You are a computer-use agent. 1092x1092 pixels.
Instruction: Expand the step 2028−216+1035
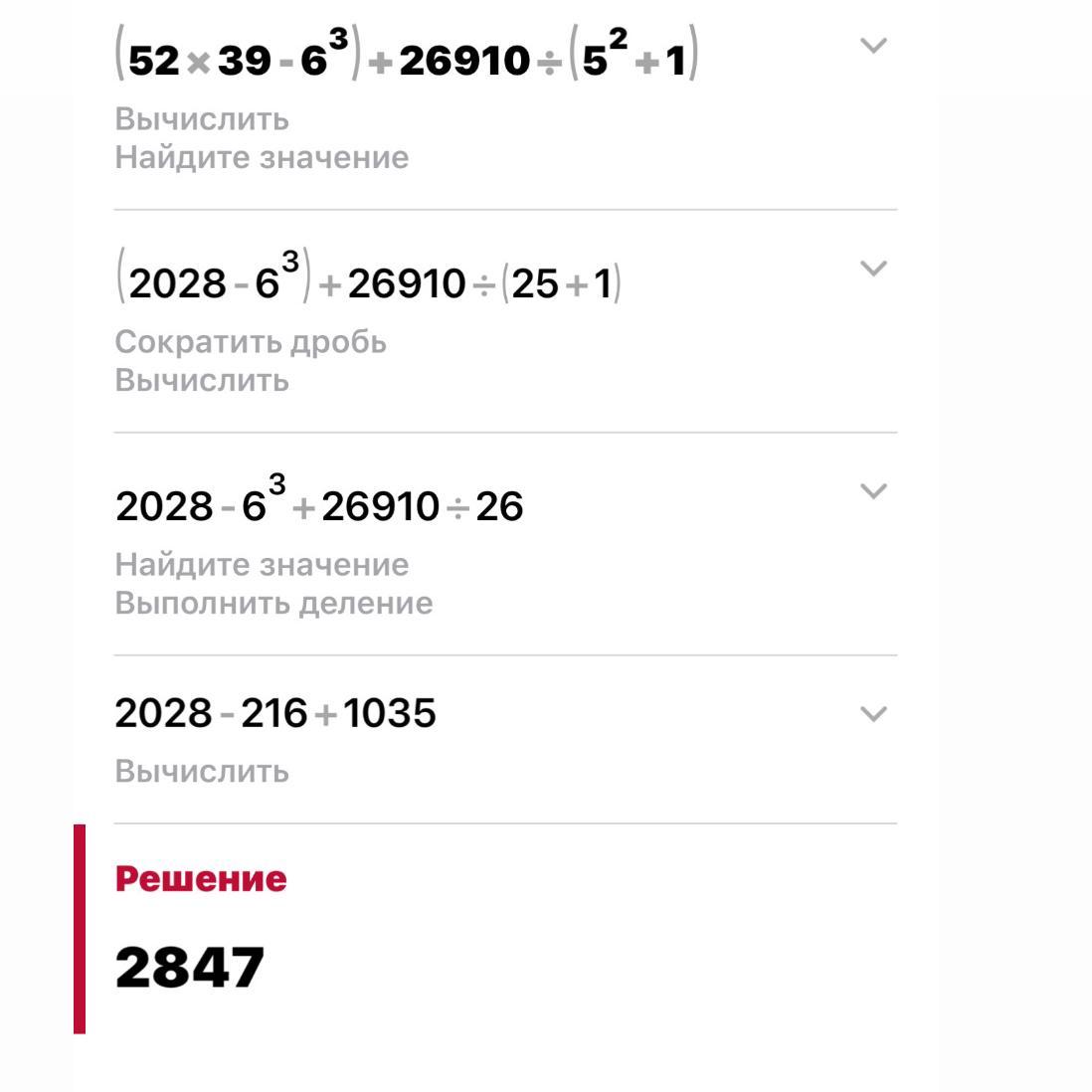[873, 714]
